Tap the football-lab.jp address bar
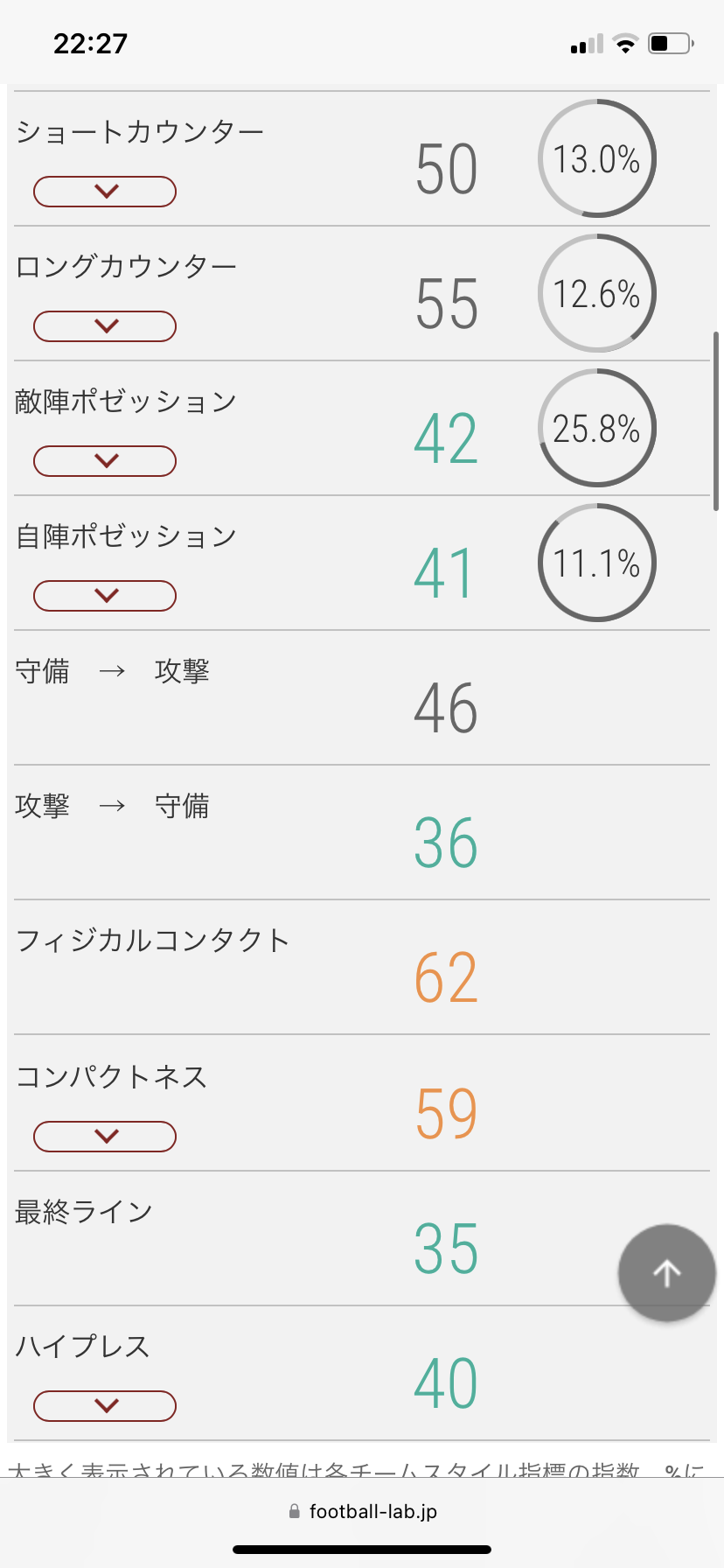 (x=362, y=1511)
